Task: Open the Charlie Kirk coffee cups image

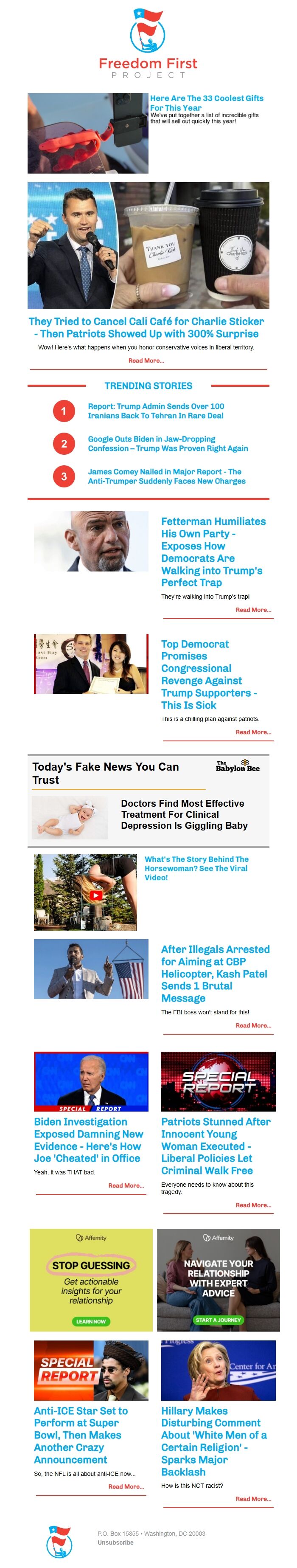Action: (192, 245)
